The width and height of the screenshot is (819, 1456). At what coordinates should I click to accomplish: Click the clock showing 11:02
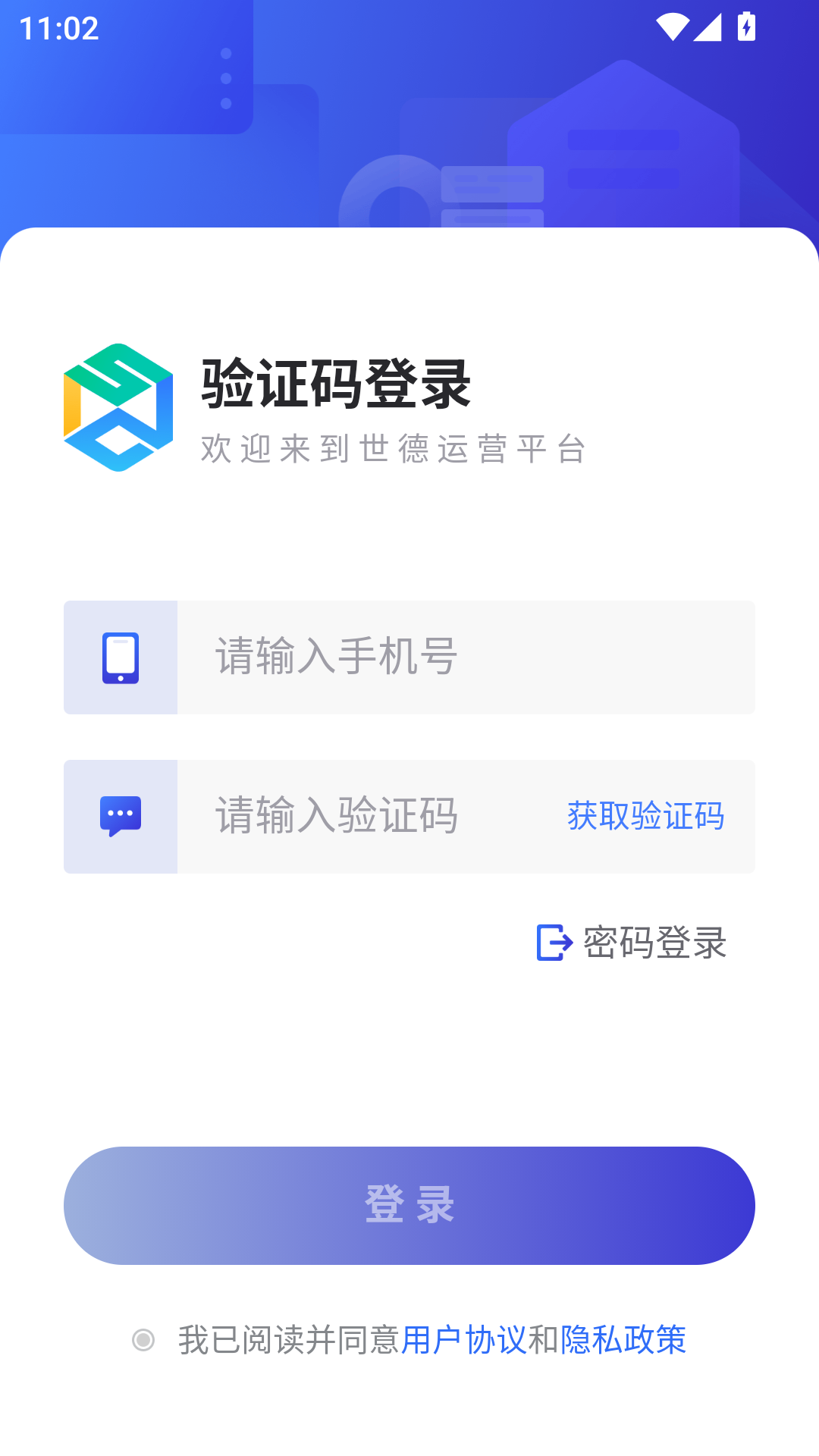(58, 30)
